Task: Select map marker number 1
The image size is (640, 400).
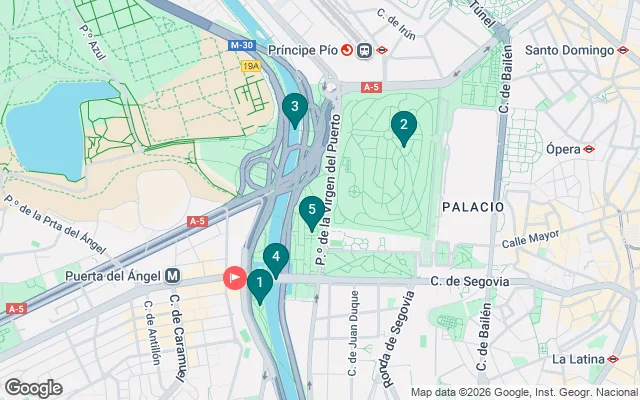Action: [x=260, y=285]
